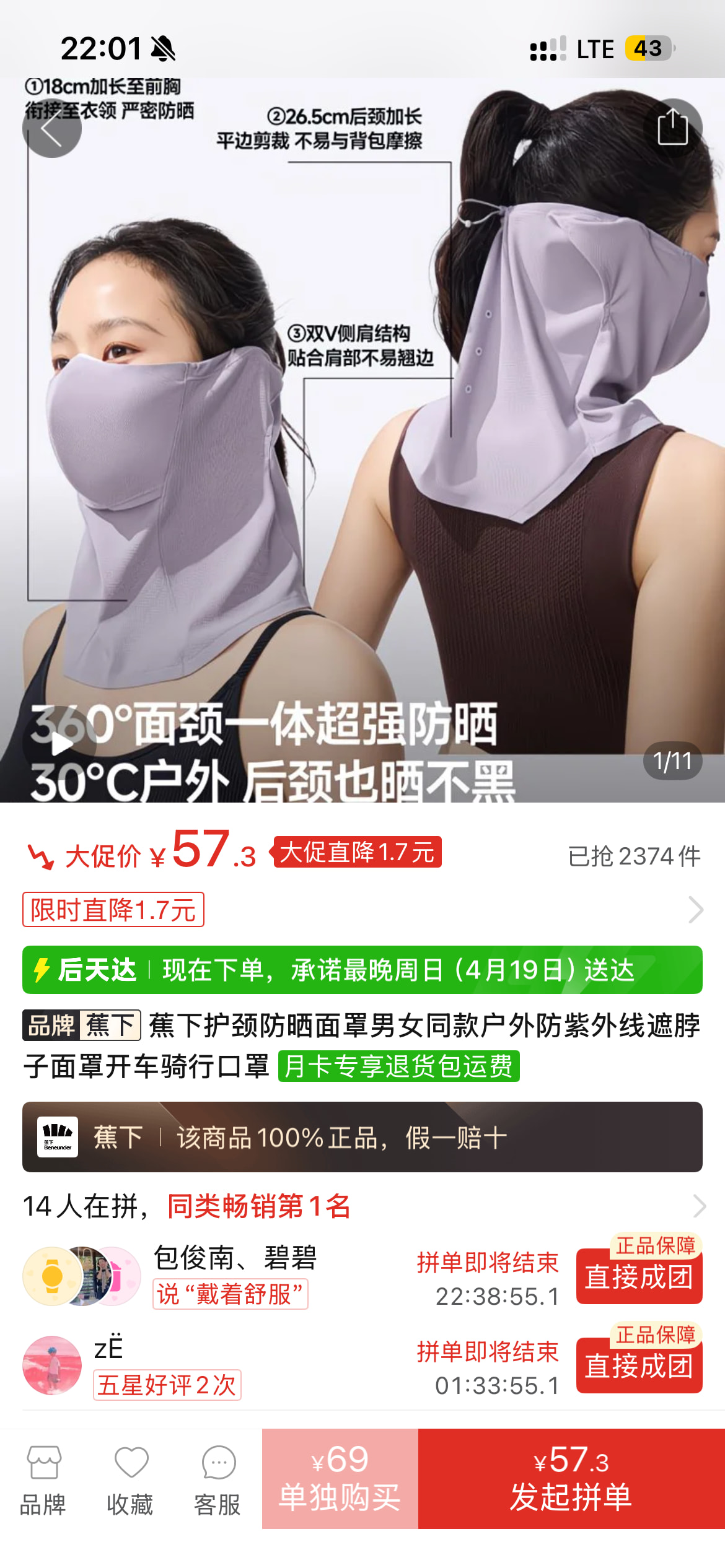The width and height of the screenshot is (725, 1568).
Task: Join zË's group with 直接成团
Action: (x=639, y=1366)
